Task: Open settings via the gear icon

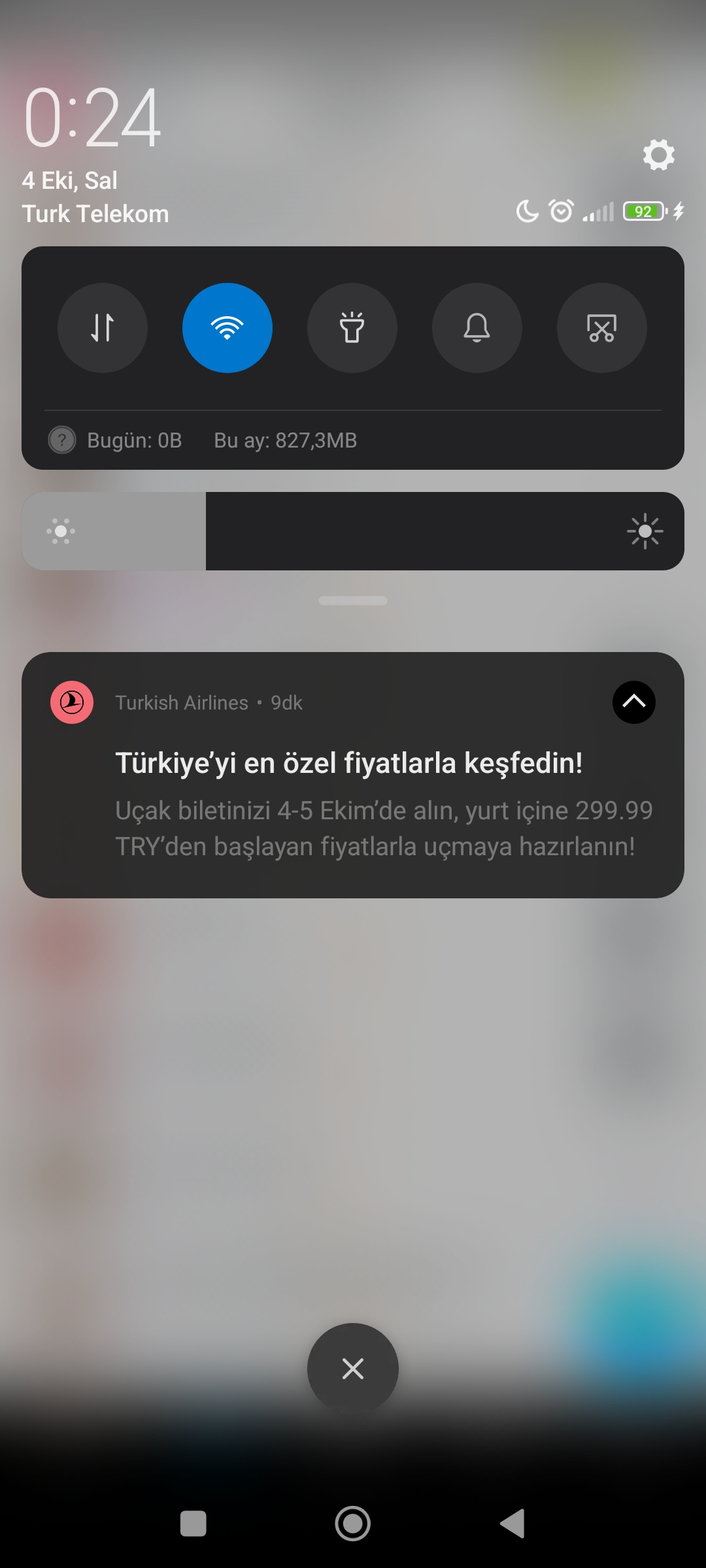Action: (x=658, y=155)
